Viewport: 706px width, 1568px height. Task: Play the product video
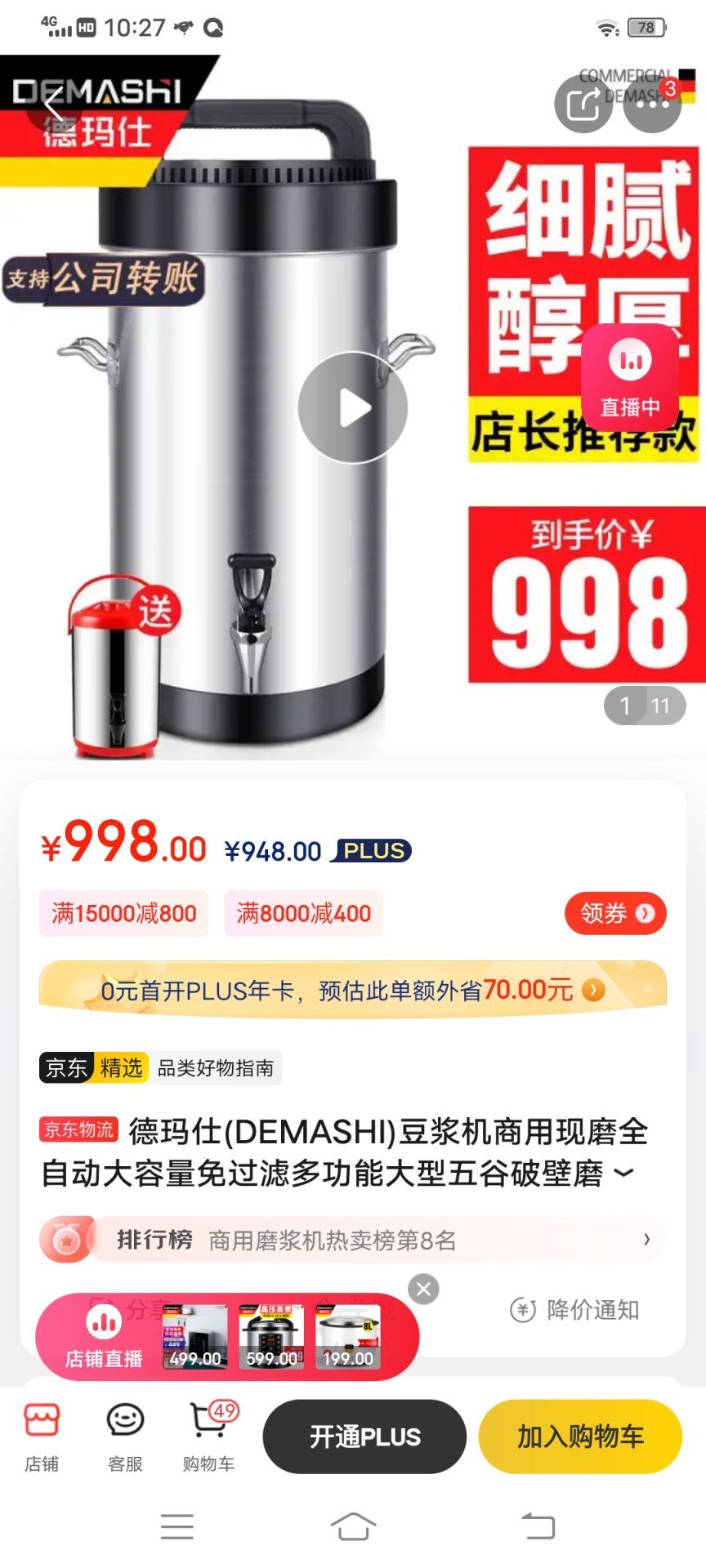(353, 408)
